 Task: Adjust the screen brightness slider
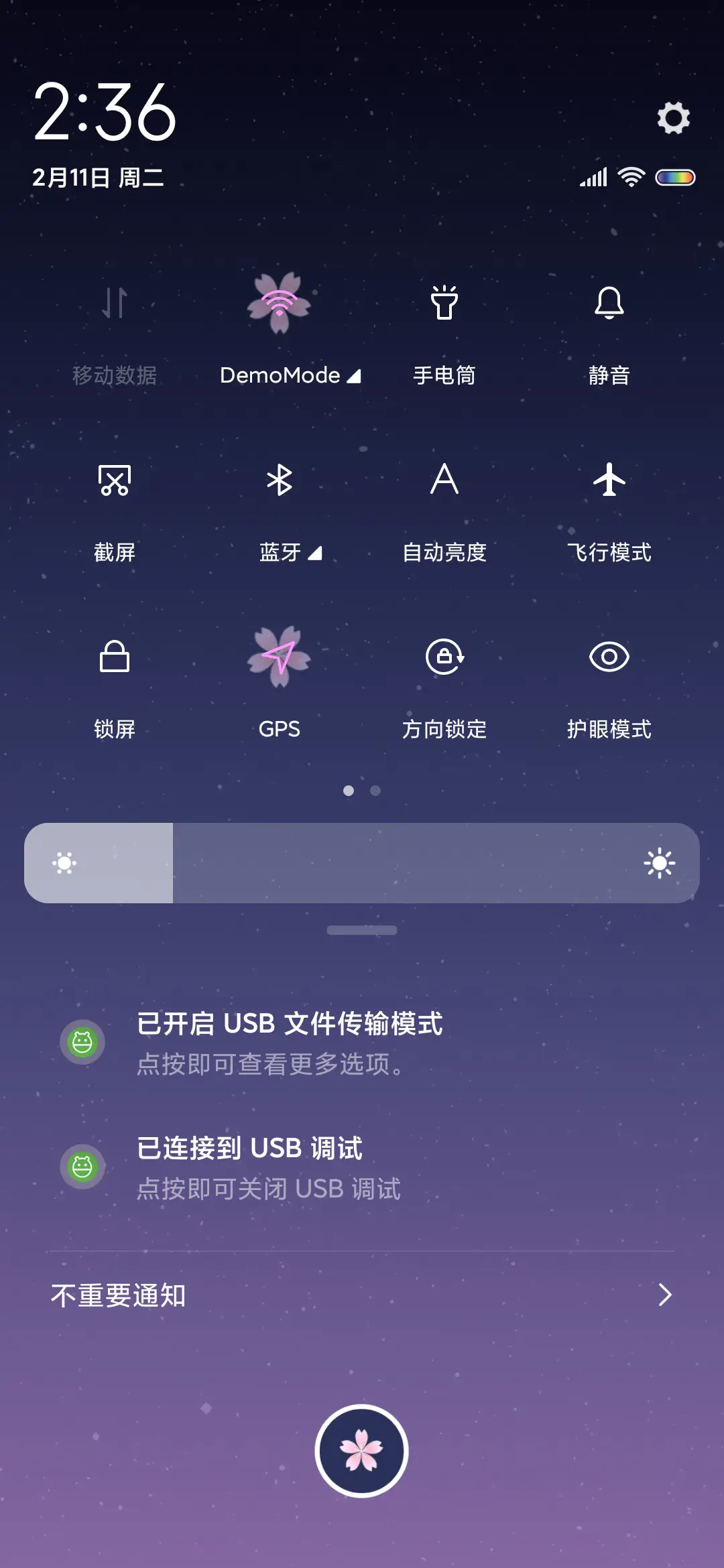(362, 863)
